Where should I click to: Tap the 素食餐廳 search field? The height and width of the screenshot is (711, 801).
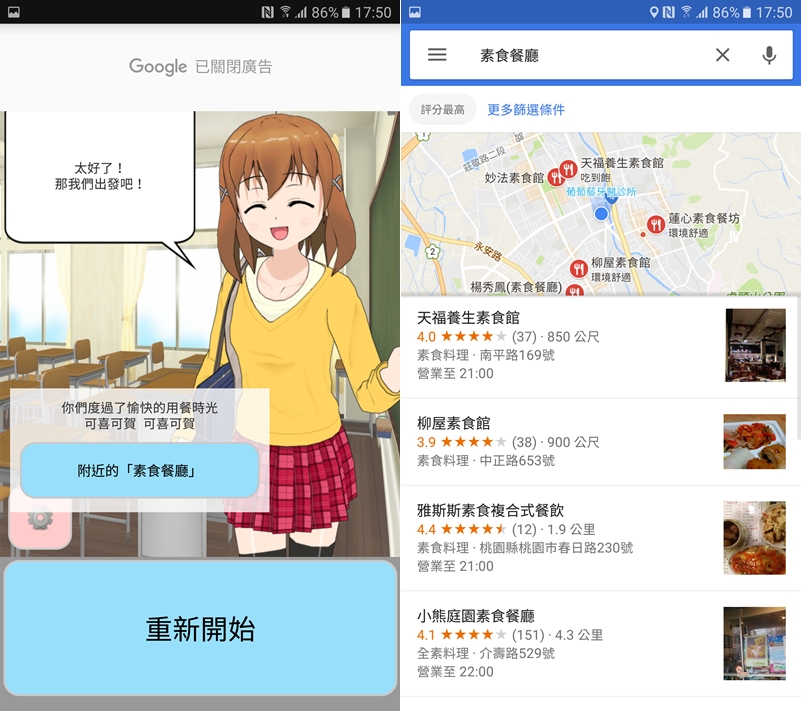point(580,55)
